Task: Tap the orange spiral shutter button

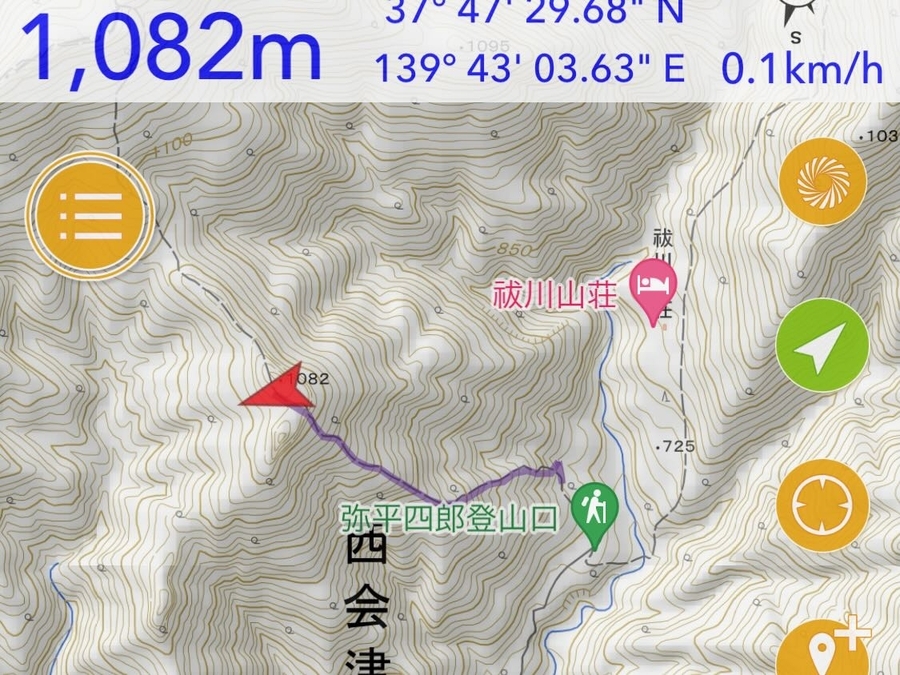Action: tap(822, 181)
